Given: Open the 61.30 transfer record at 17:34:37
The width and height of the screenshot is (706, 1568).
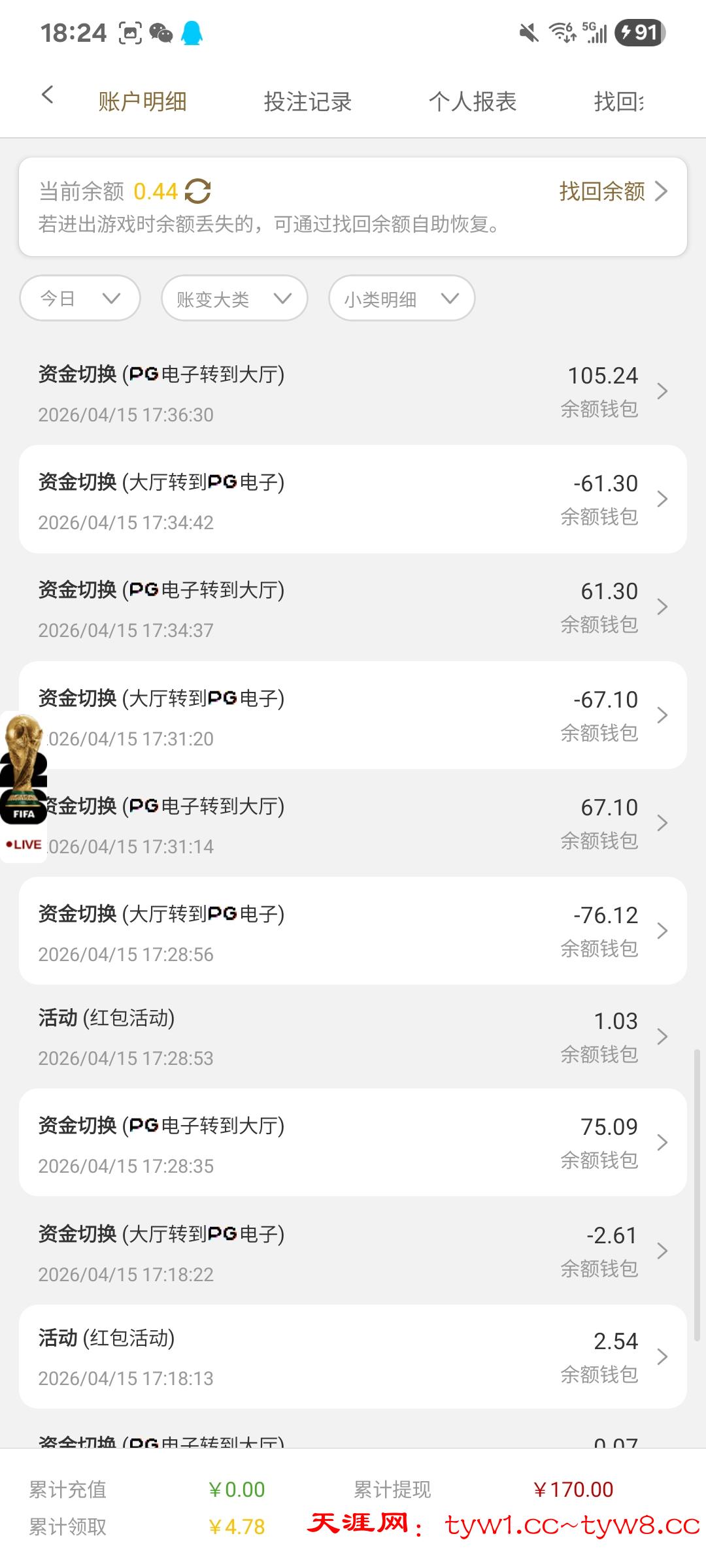Looking at the screenshot, I should click(x=353, y=608).
